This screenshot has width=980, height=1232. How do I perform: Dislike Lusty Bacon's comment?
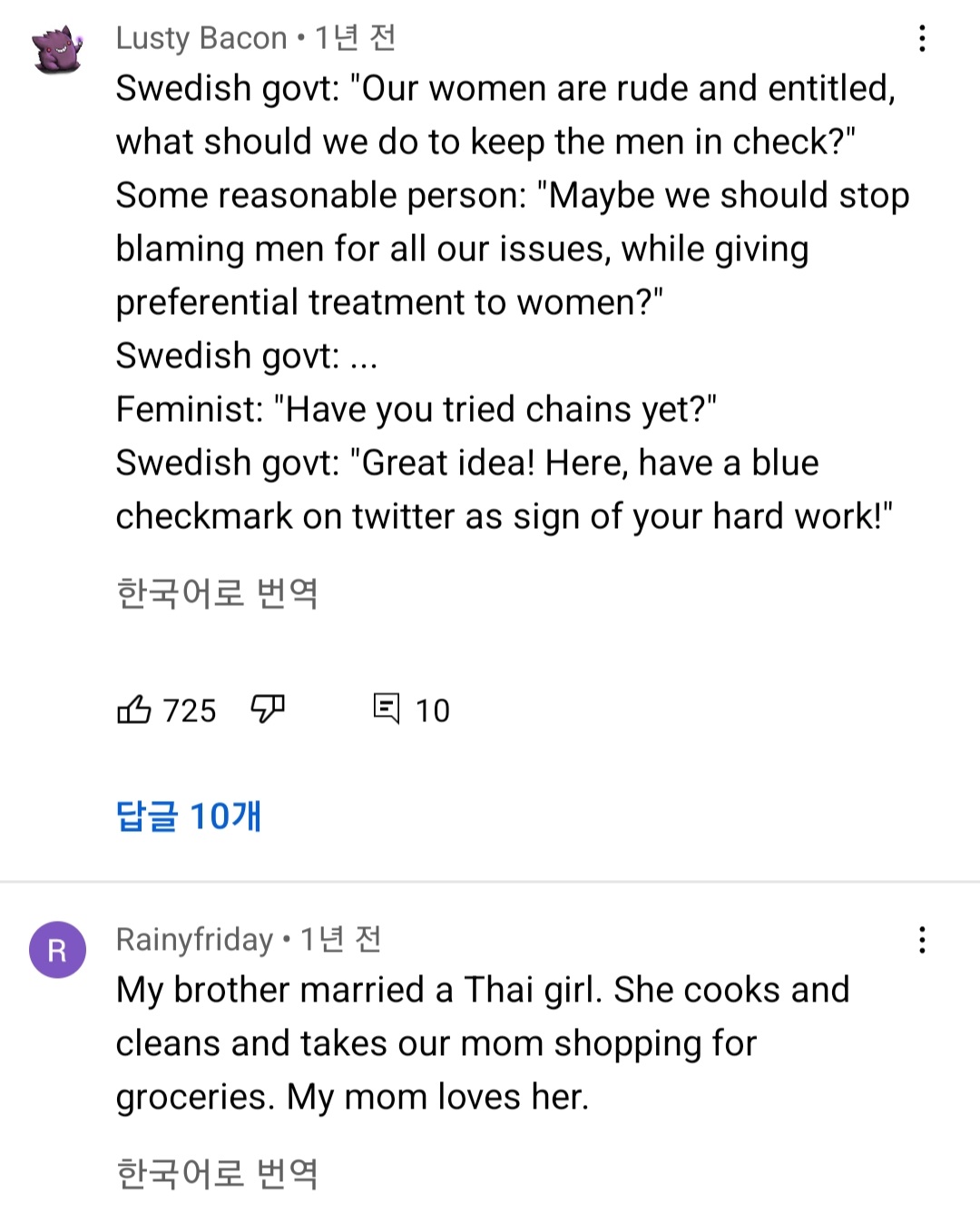[268, 709]
